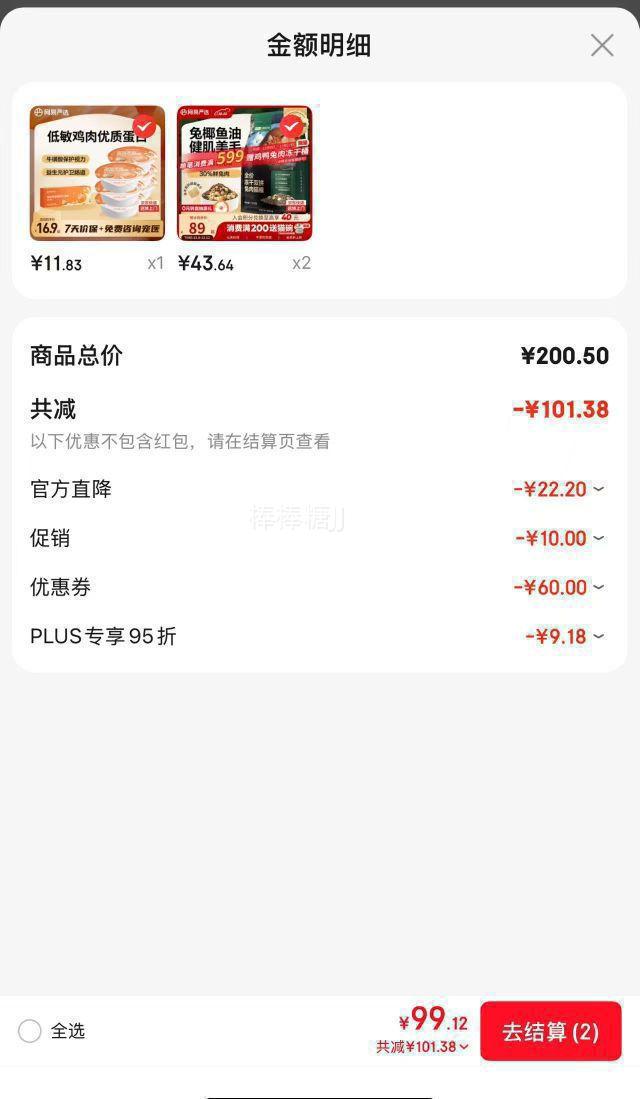Deselect the ¥11.83 chicken product thumbnail
The image size is (640, 1099).
(145, 127)
